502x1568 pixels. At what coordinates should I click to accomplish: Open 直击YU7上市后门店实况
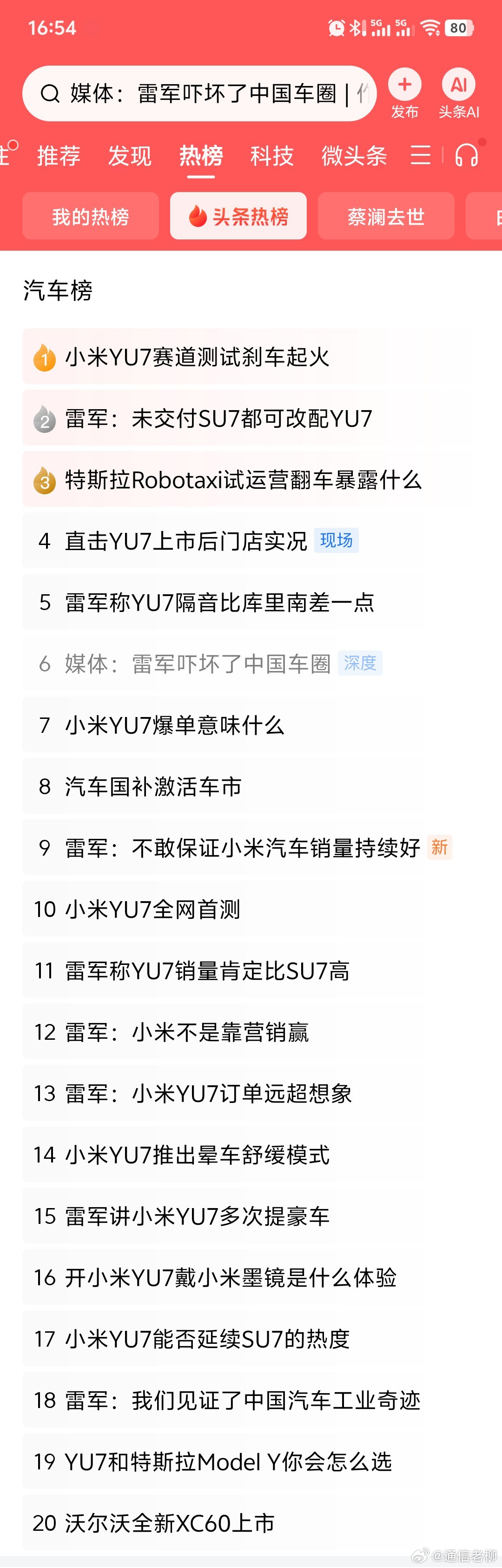tap(185, 541)
